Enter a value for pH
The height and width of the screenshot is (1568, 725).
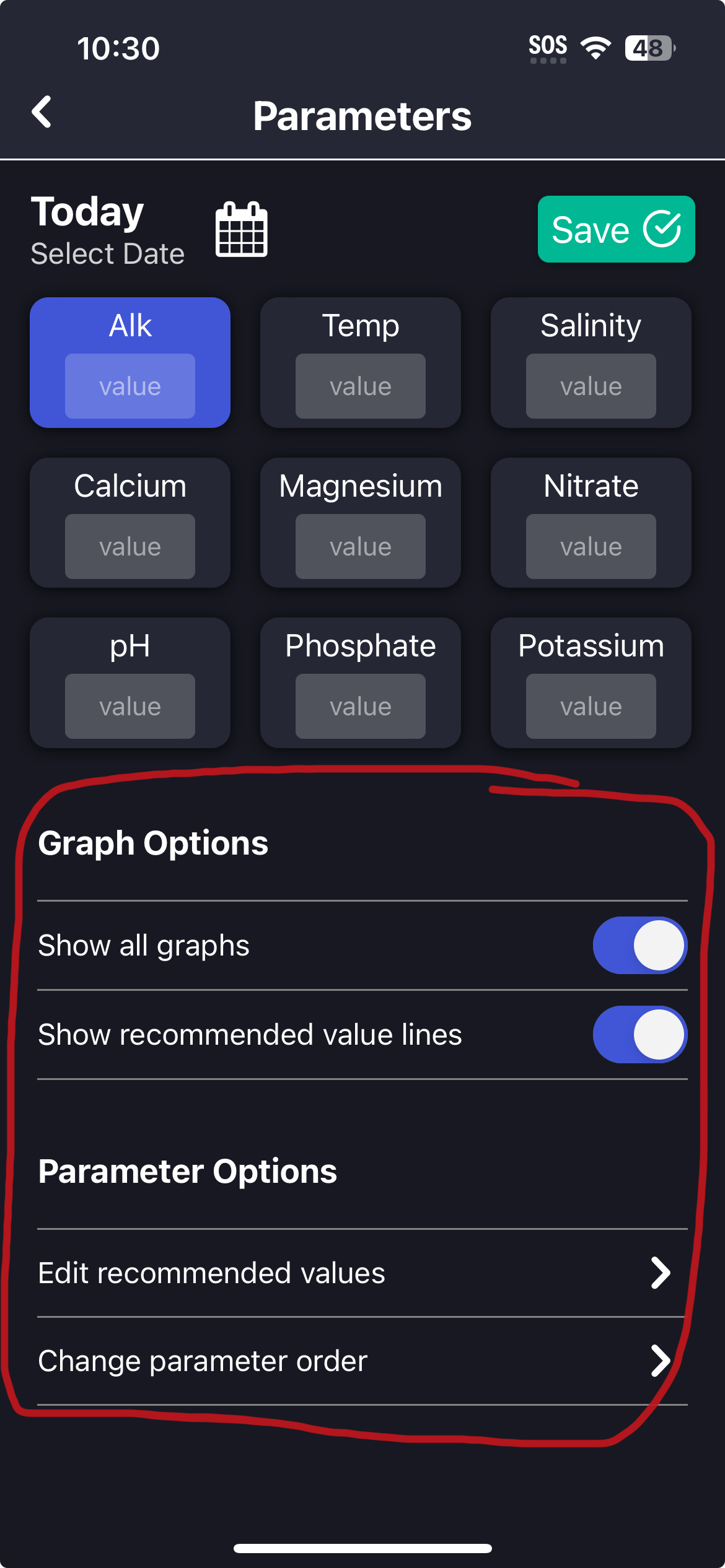pos(130,707)
